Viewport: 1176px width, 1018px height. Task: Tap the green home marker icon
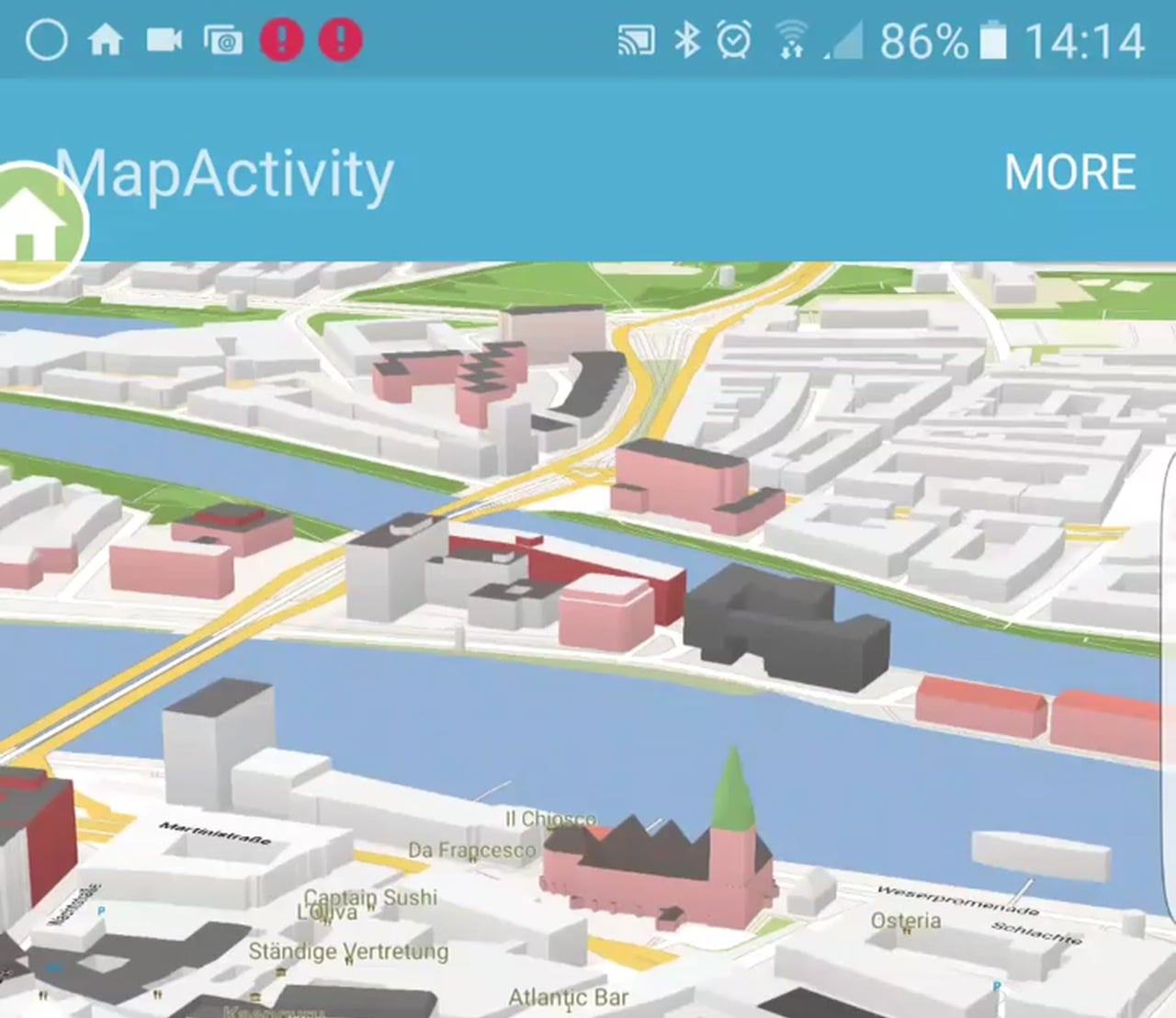click(x=34, y=228)
